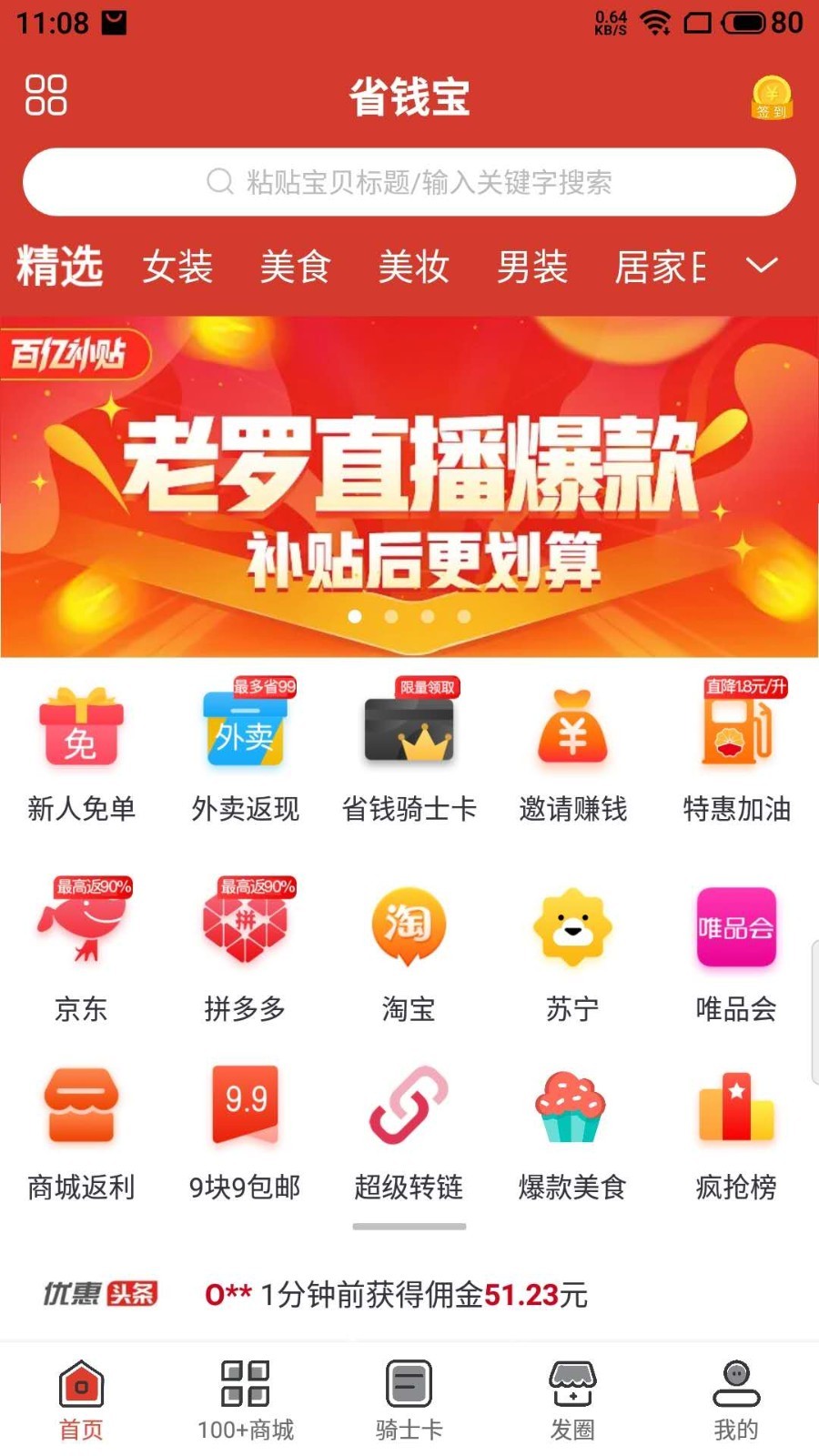Viewport: 819px width, 1456px height.
Task: Open the 老罗直播爆款 banner
Action: (409, 487)
